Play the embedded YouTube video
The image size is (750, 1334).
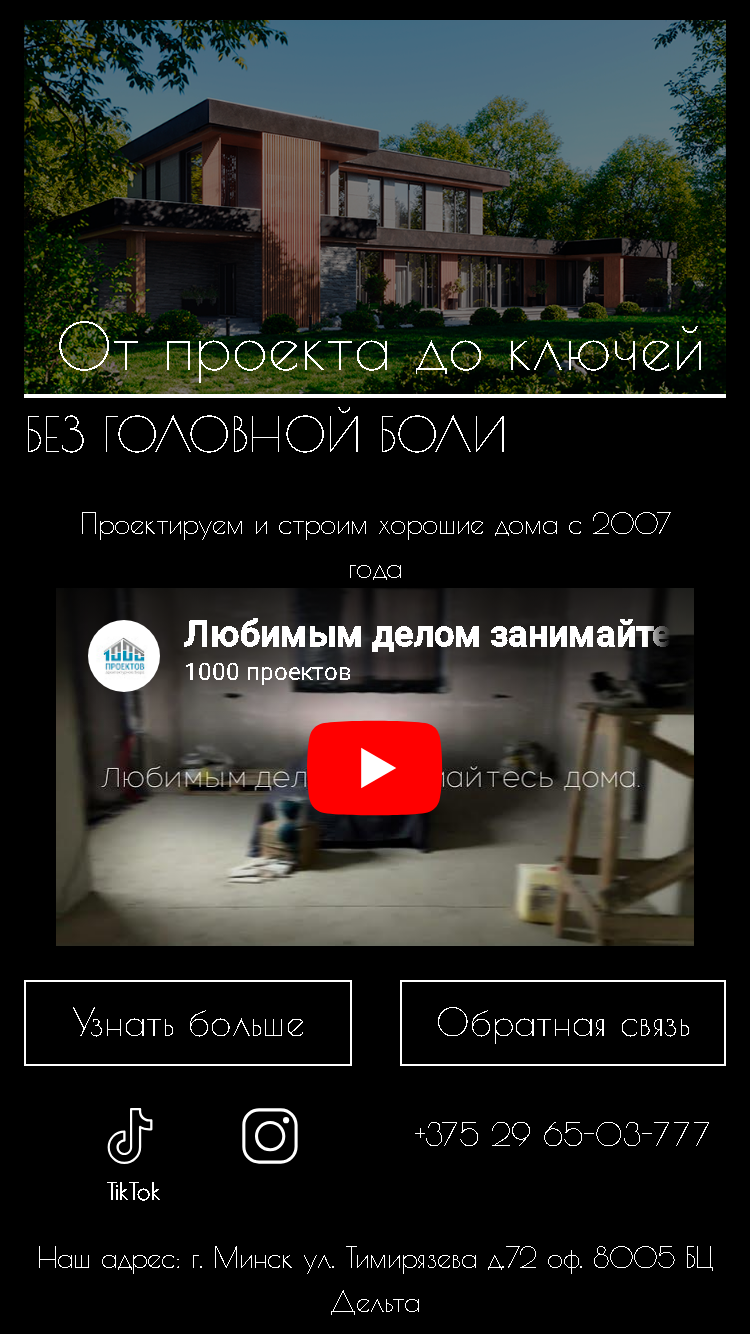pos(374,767)
